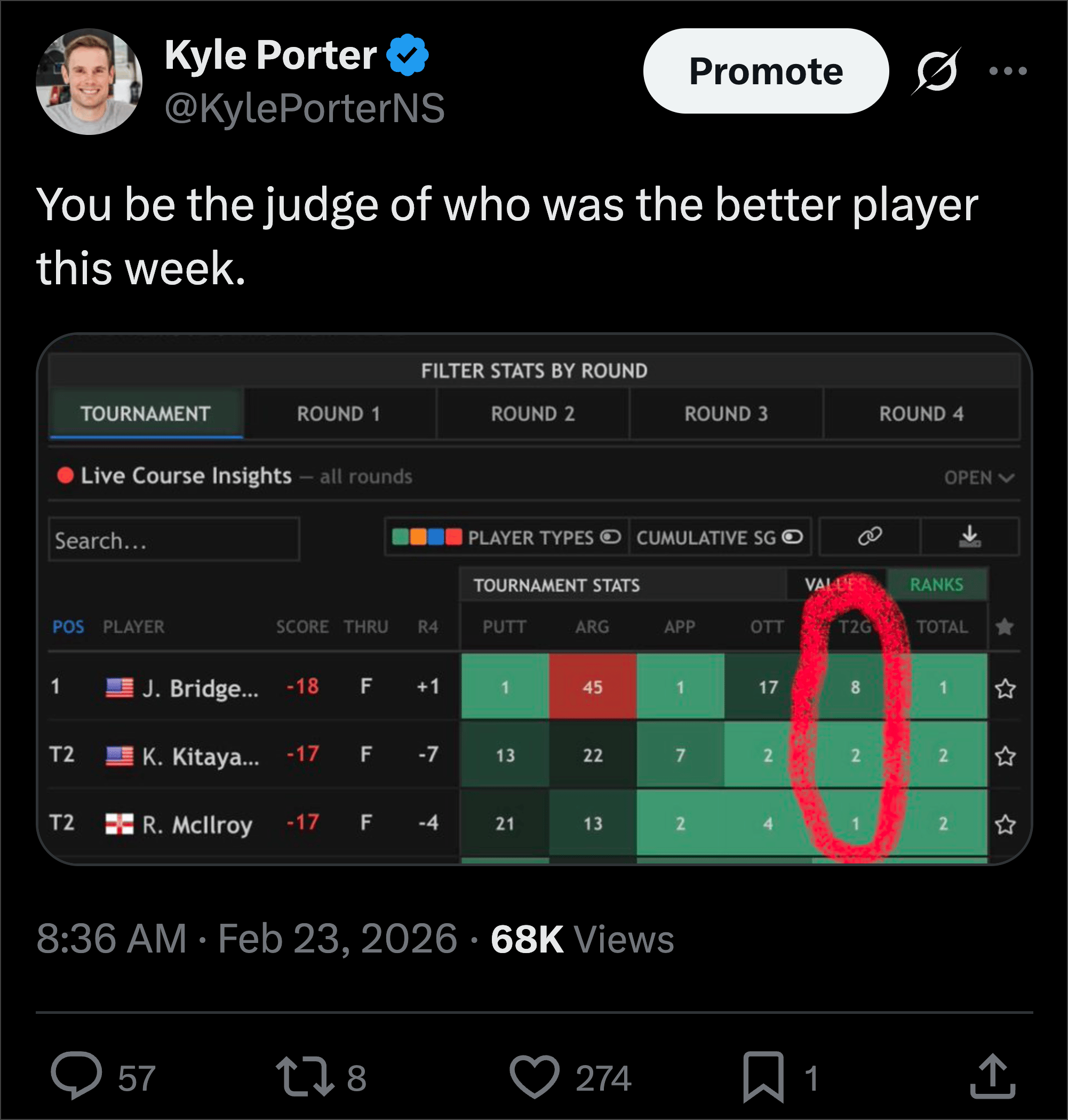View Kyle Porter's profile via his name
The width and height of the screenshot is (1068, 1120).
tap(270, 55)
